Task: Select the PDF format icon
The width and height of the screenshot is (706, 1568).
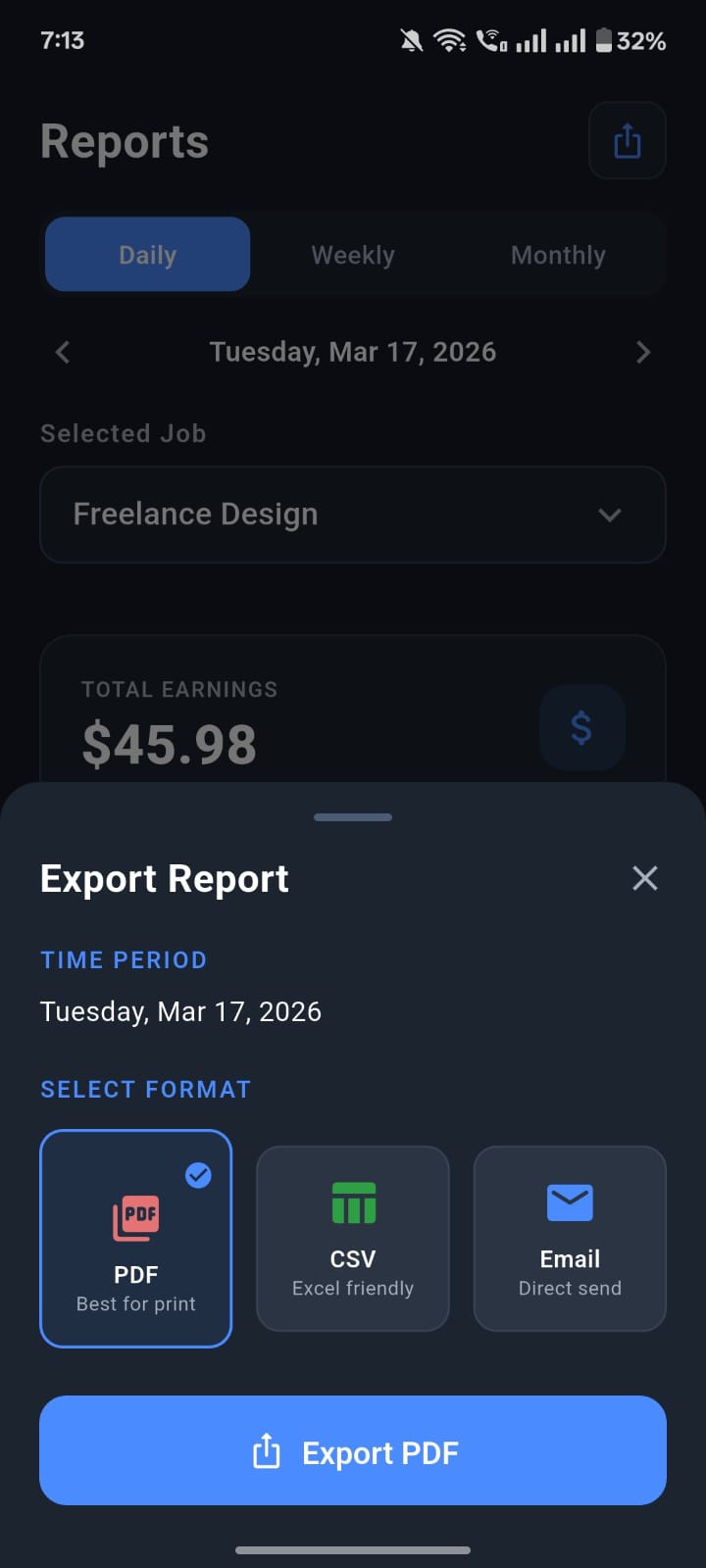Action: coord(135,1215)
